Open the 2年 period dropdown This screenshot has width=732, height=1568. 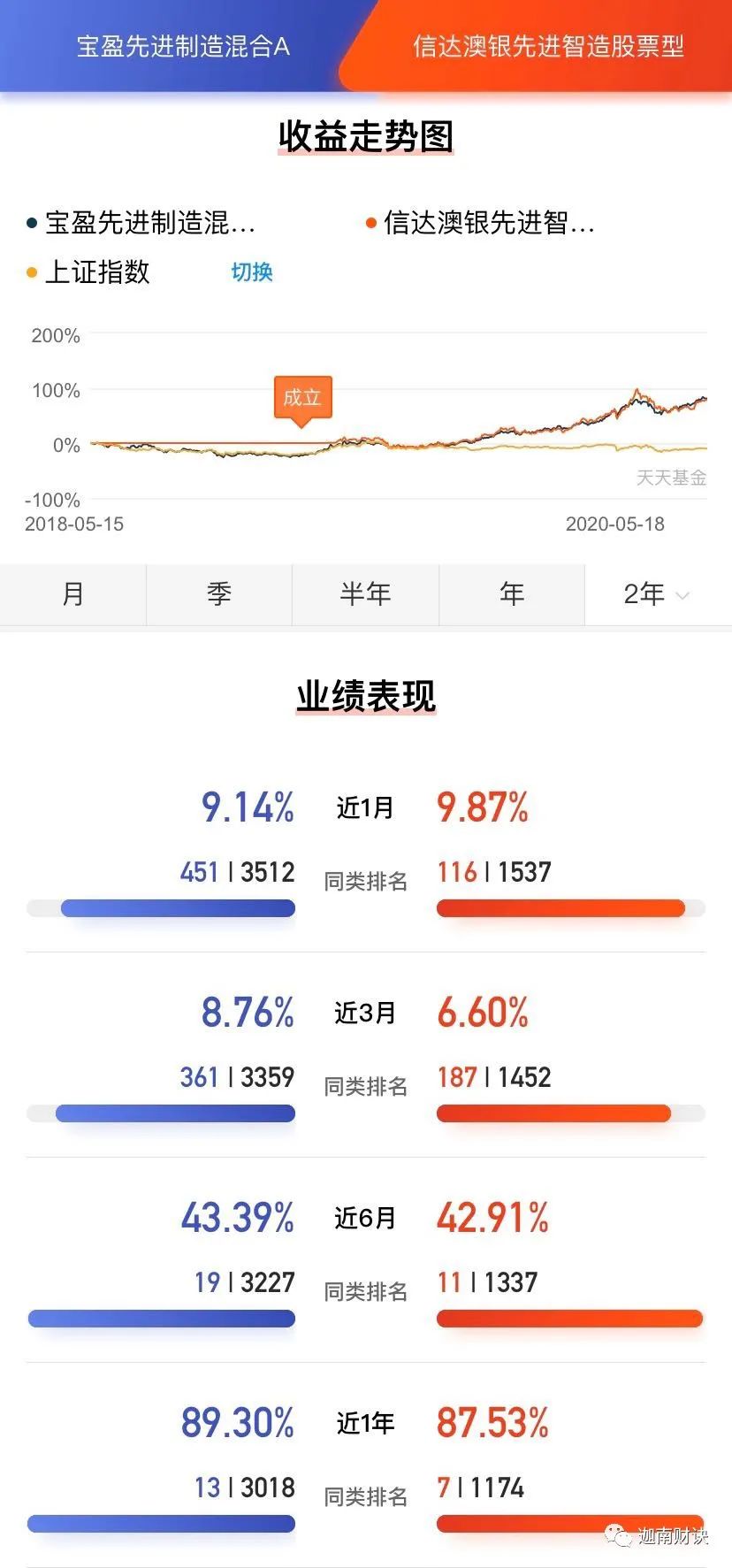point(658,594)
